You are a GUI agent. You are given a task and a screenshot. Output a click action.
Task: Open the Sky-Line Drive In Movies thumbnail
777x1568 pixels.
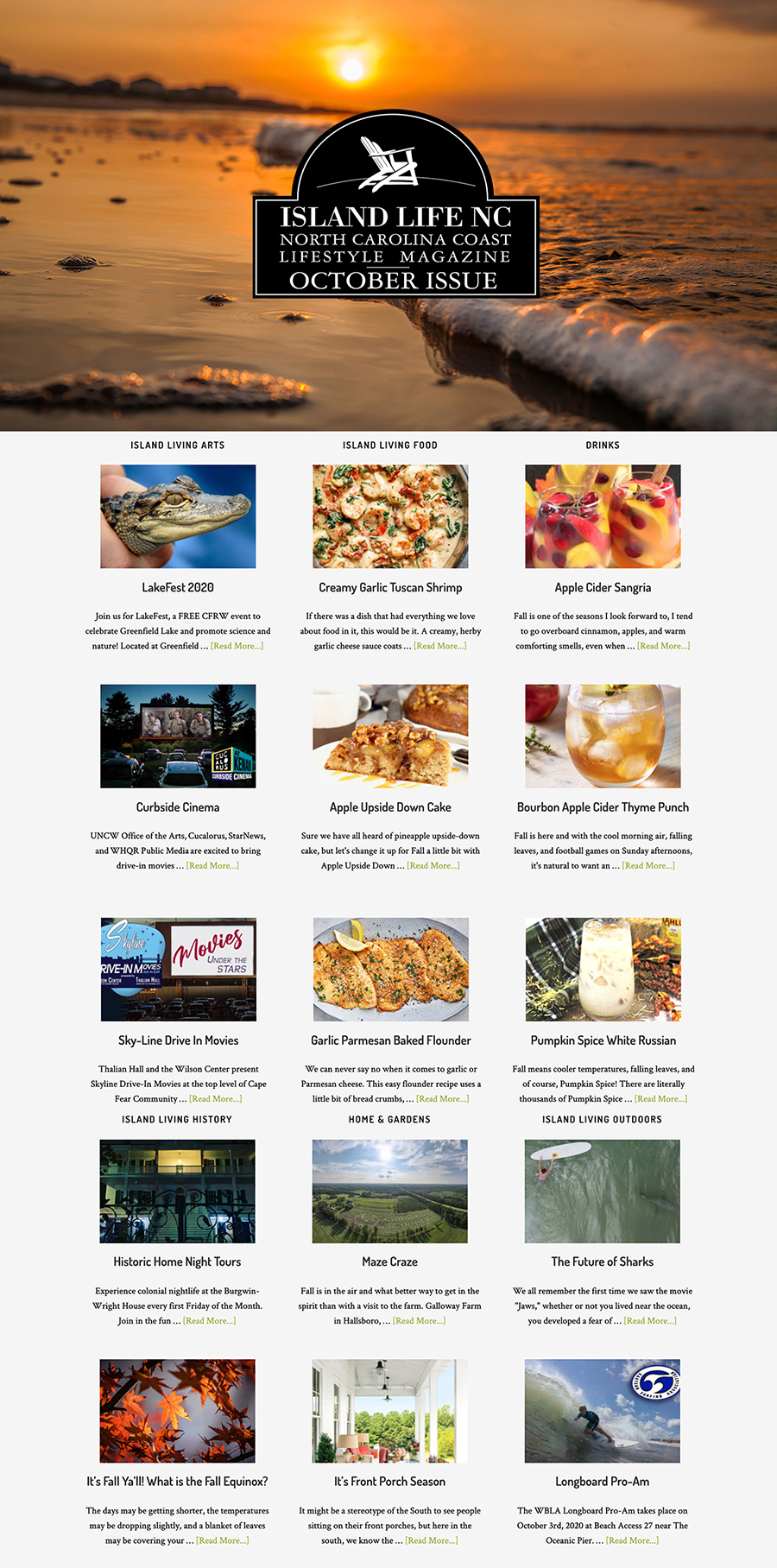[x=178, y=969]
